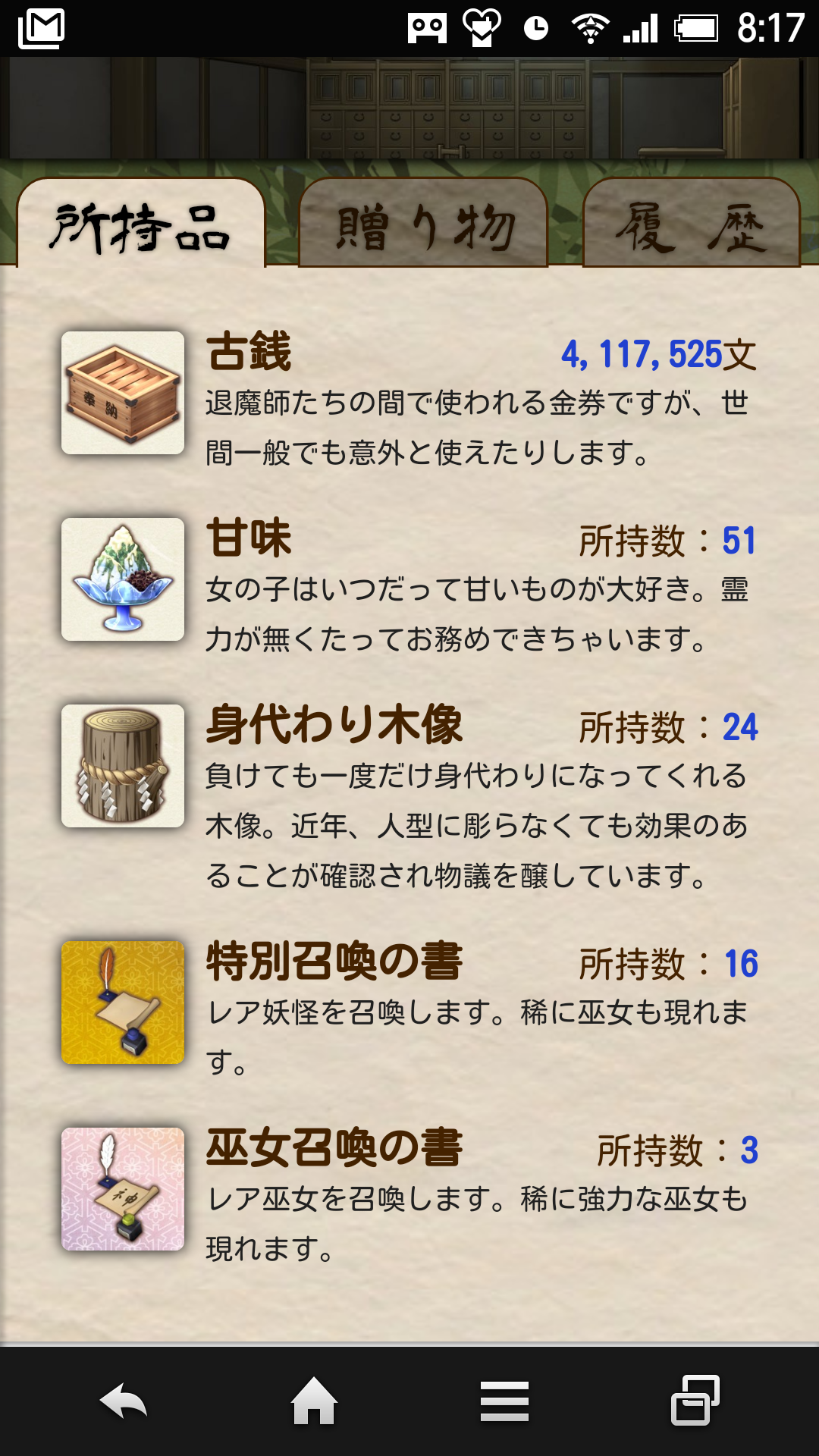This screenshot has width=819, height=1456.
Task: Open the recent apps button
Action: (x=695, y=1400)
